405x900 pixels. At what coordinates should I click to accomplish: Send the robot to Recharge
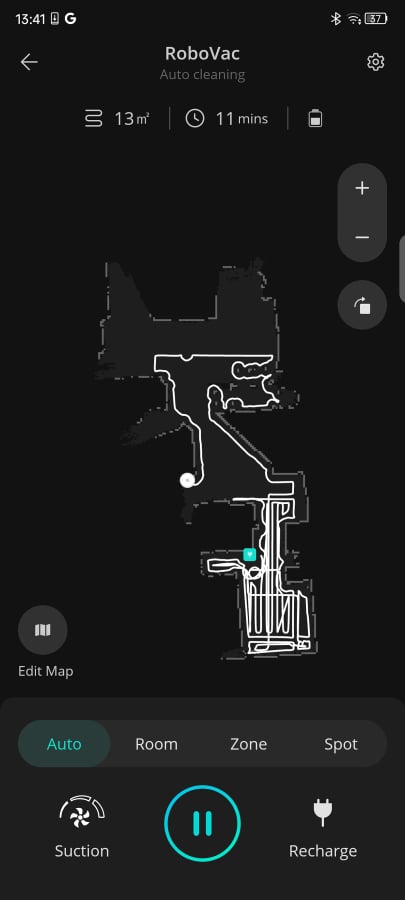[323, 827]
